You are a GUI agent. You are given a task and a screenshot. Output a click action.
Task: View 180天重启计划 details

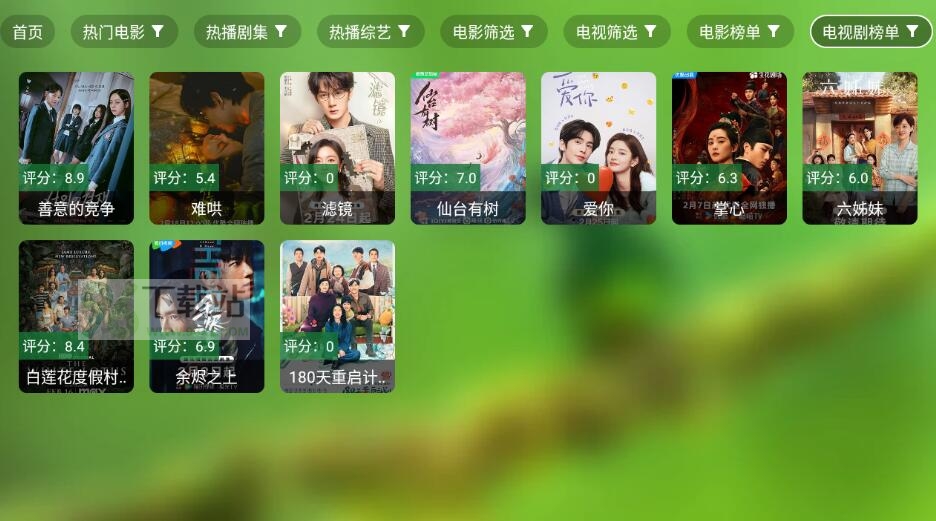pos(337,316)
